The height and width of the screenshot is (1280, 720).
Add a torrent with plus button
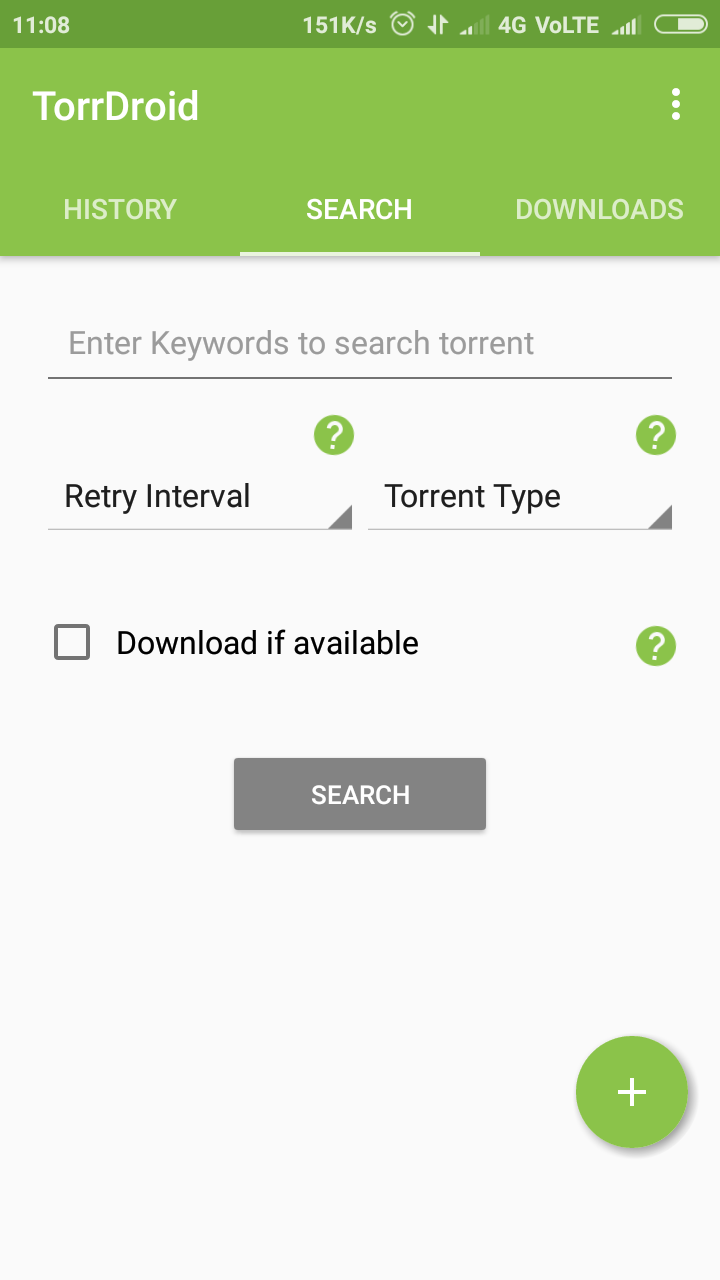632,1092
